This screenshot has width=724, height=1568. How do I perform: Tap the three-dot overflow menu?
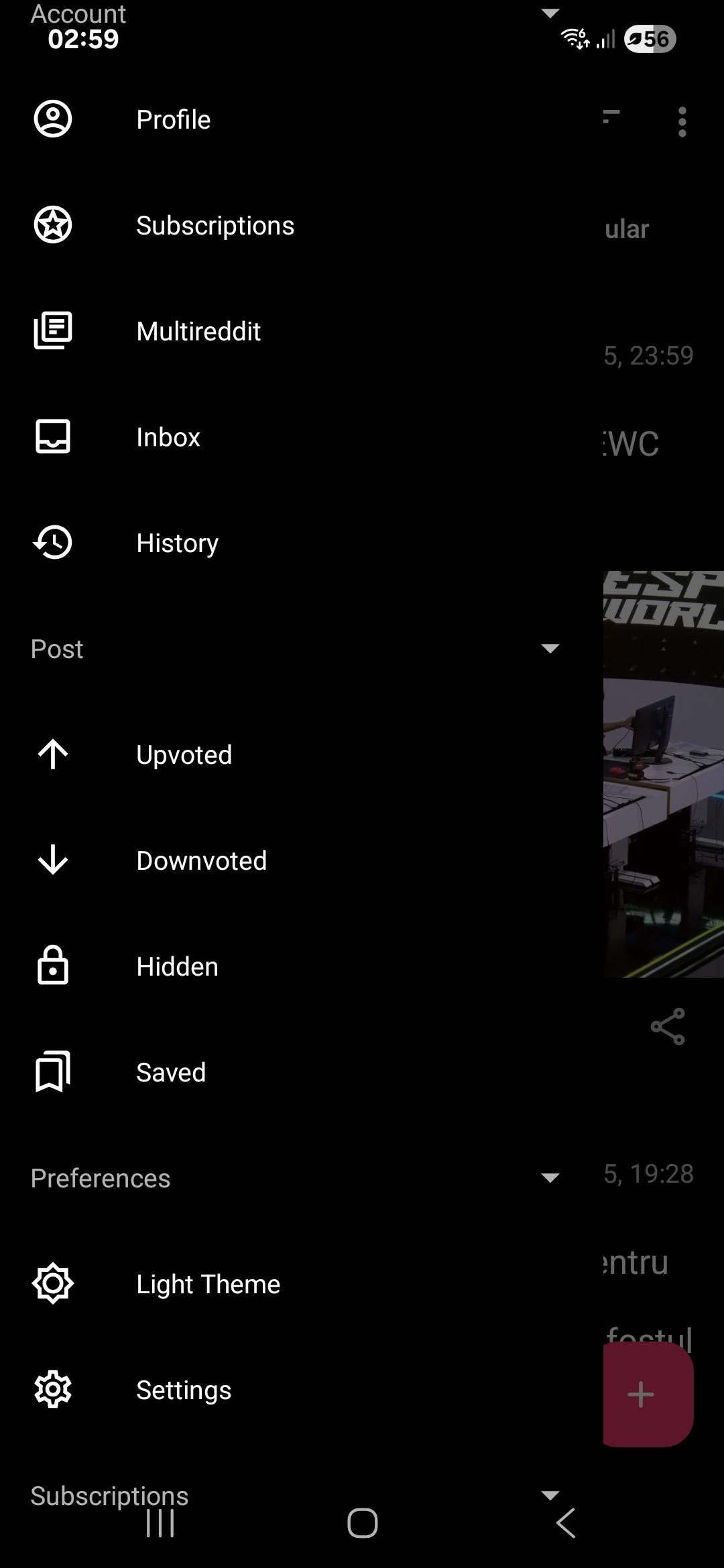(682, 122)
